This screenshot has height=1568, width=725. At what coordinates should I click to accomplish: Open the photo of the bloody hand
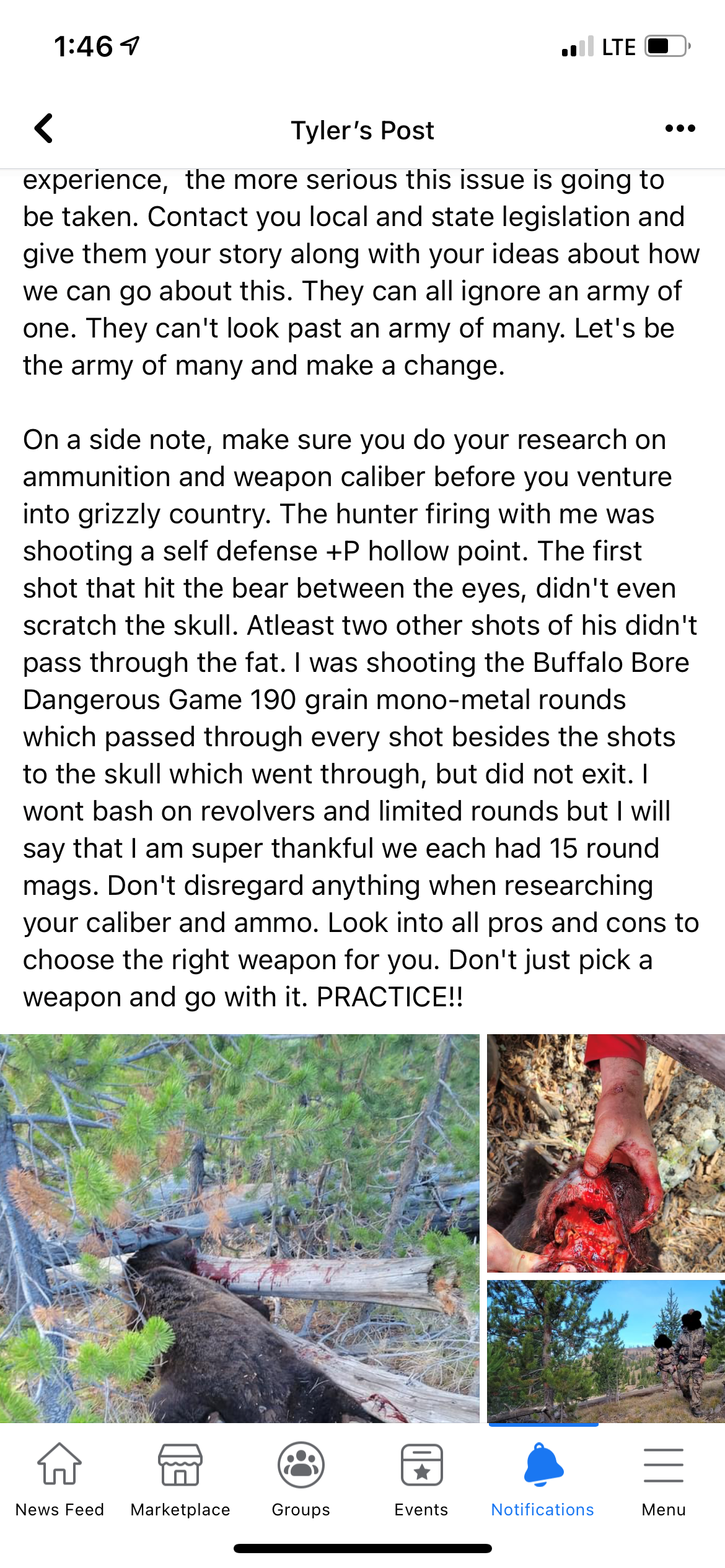point(606,1153)
